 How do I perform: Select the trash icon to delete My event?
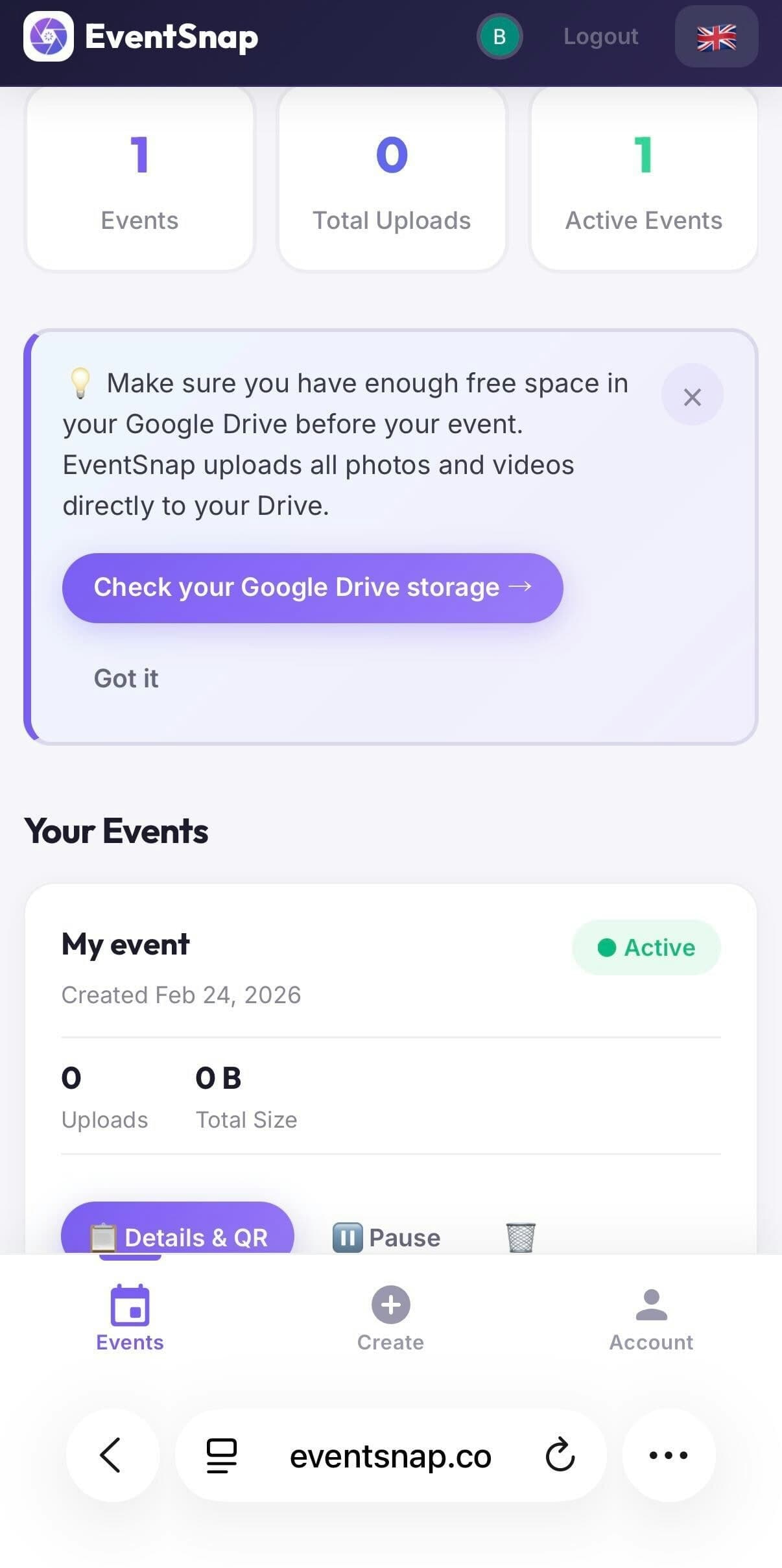[518, 1235]
